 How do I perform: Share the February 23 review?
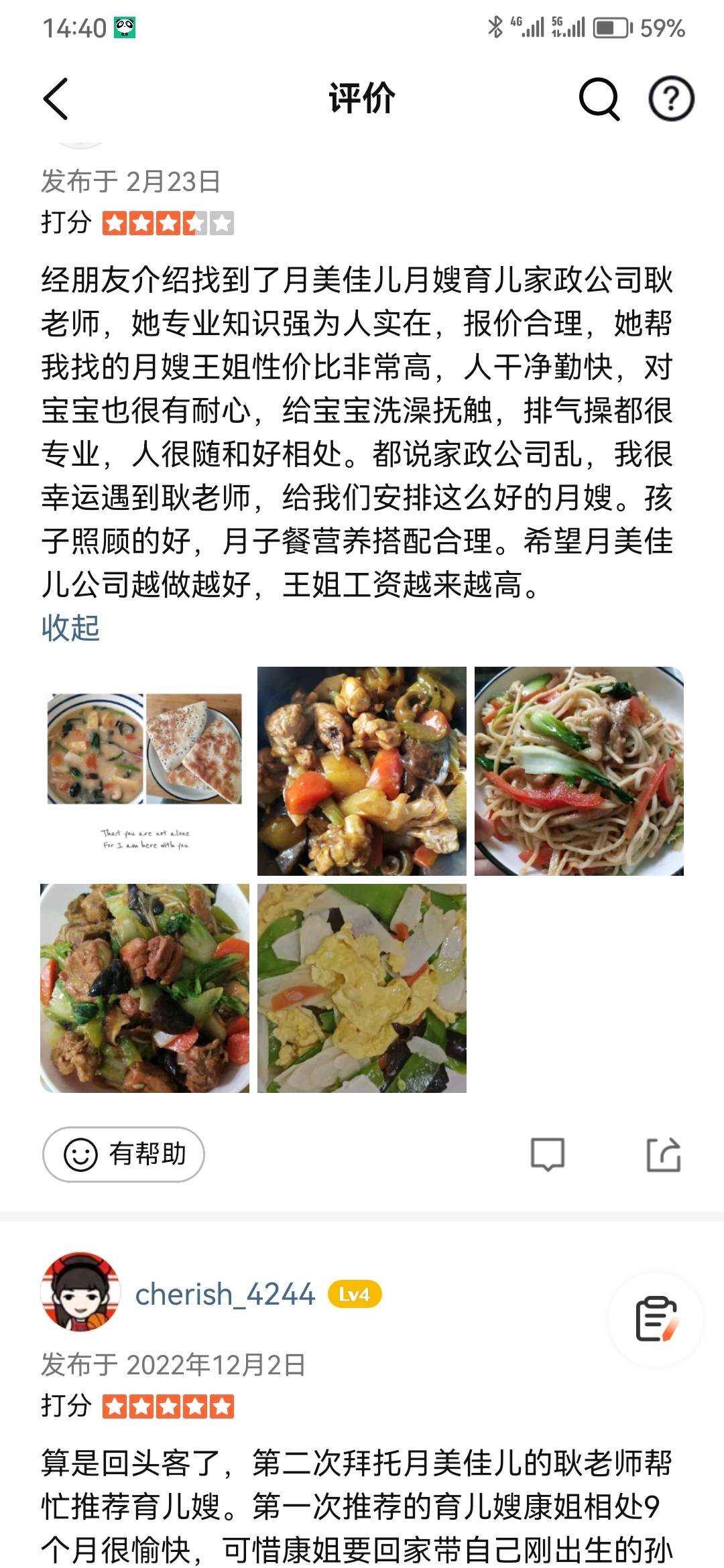664,1155
